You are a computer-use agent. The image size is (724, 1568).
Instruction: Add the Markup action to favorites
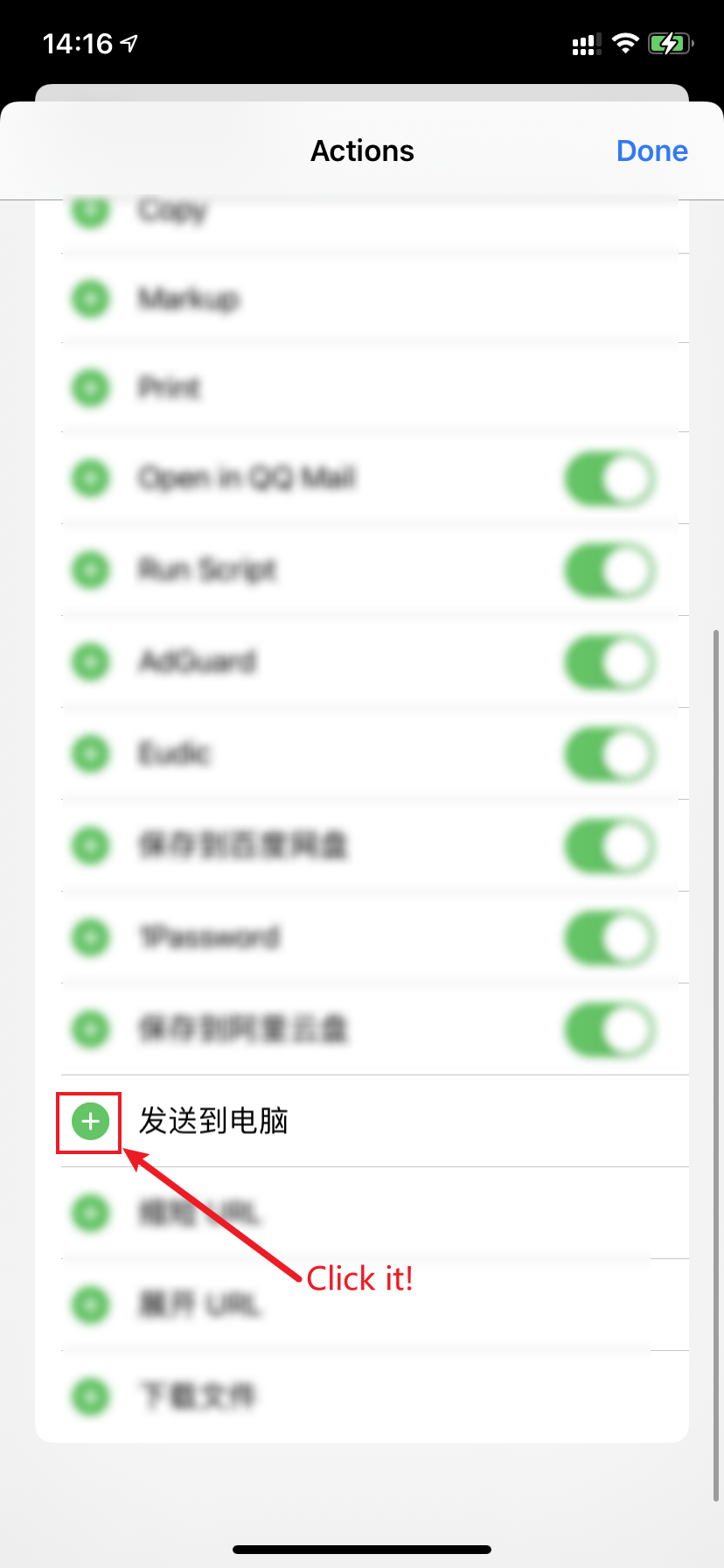click(x=89, y=298)
